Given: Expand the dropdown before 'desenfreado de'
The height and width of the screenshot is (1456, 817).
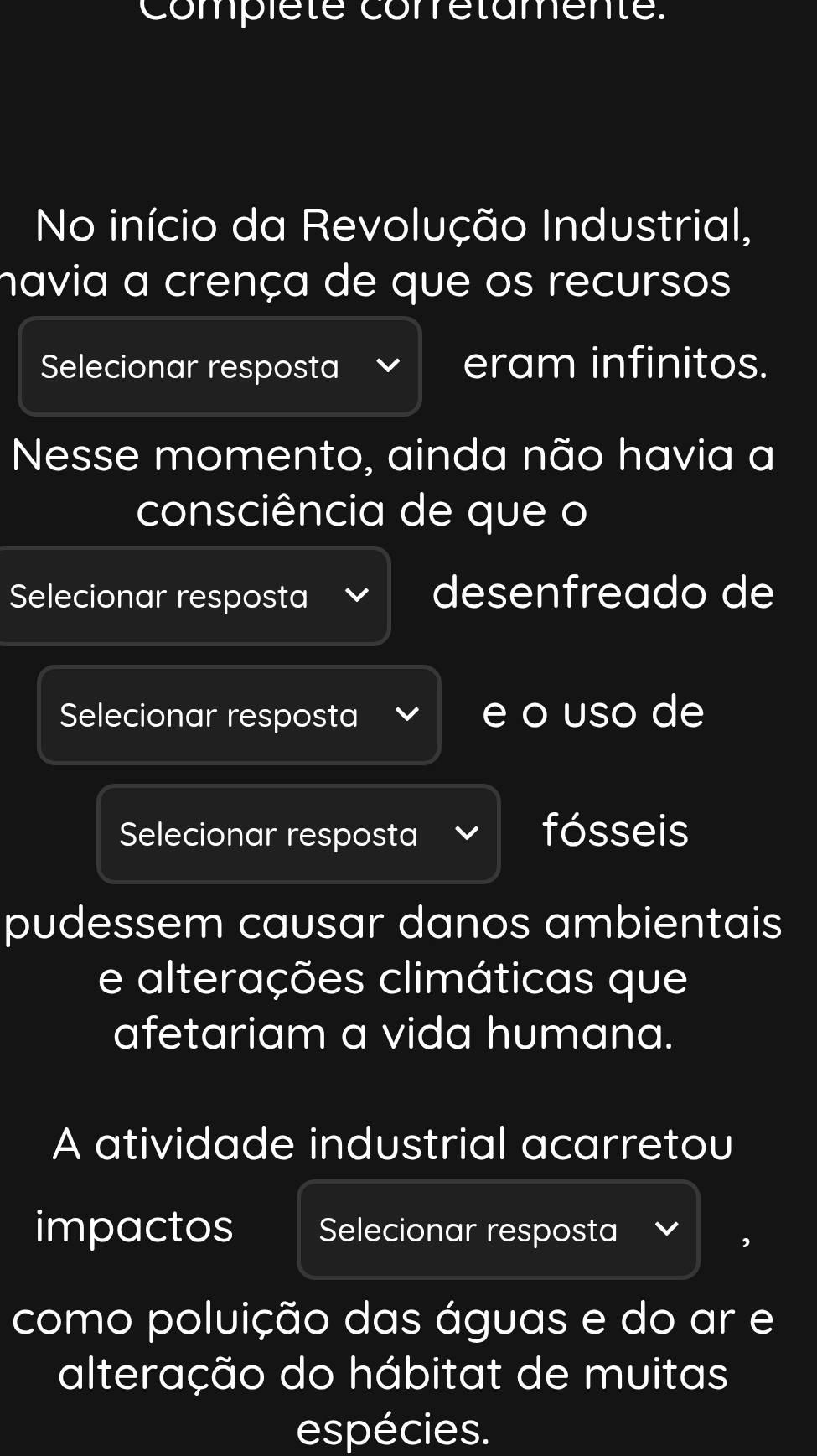Looking at the screenshot, I should tap(192, 596).
